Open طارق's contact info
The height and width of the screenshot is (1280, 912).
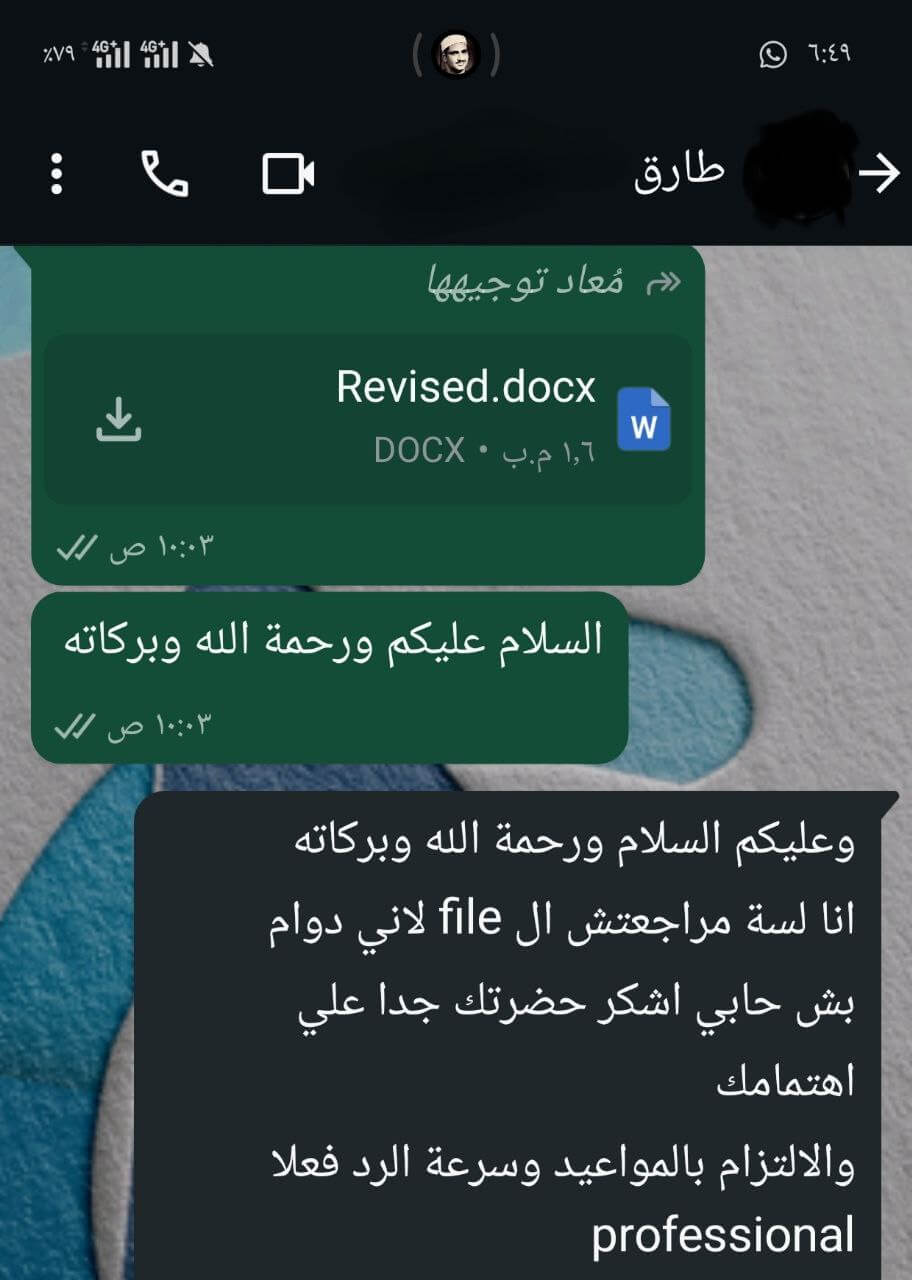[x=680, y=174]
